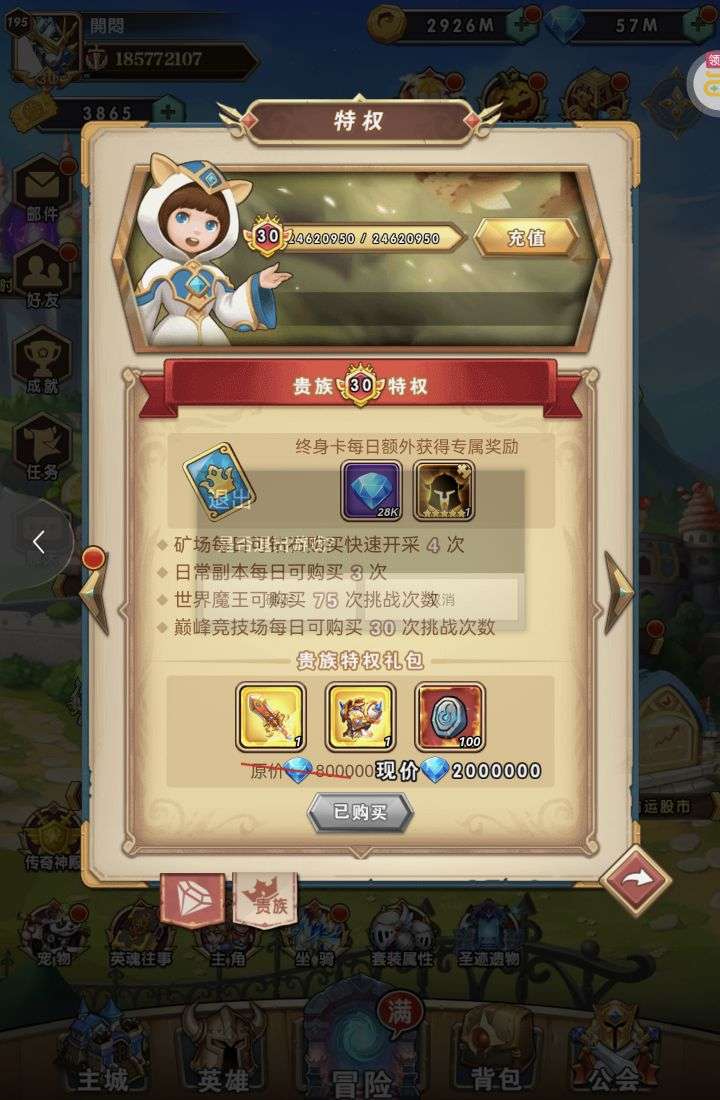The height and width of the screenshot is (1100, 720).
Task: View the sword item in the gift pack
Action: 270,717
